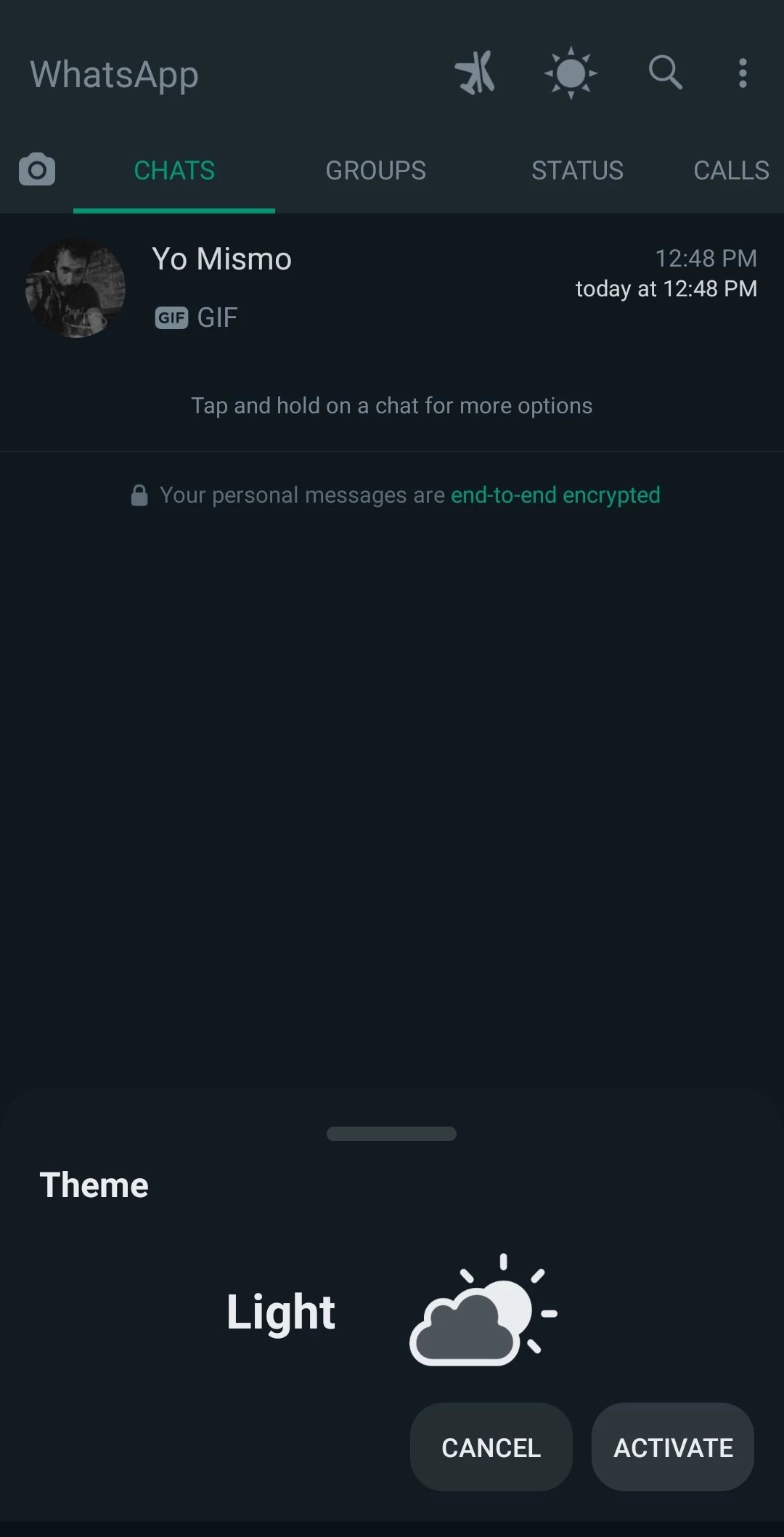This screenshot has width=784, height=1537.
Task: Open the three-dot overflow menu
Action: pyautogui.click(x=742, y=73)
